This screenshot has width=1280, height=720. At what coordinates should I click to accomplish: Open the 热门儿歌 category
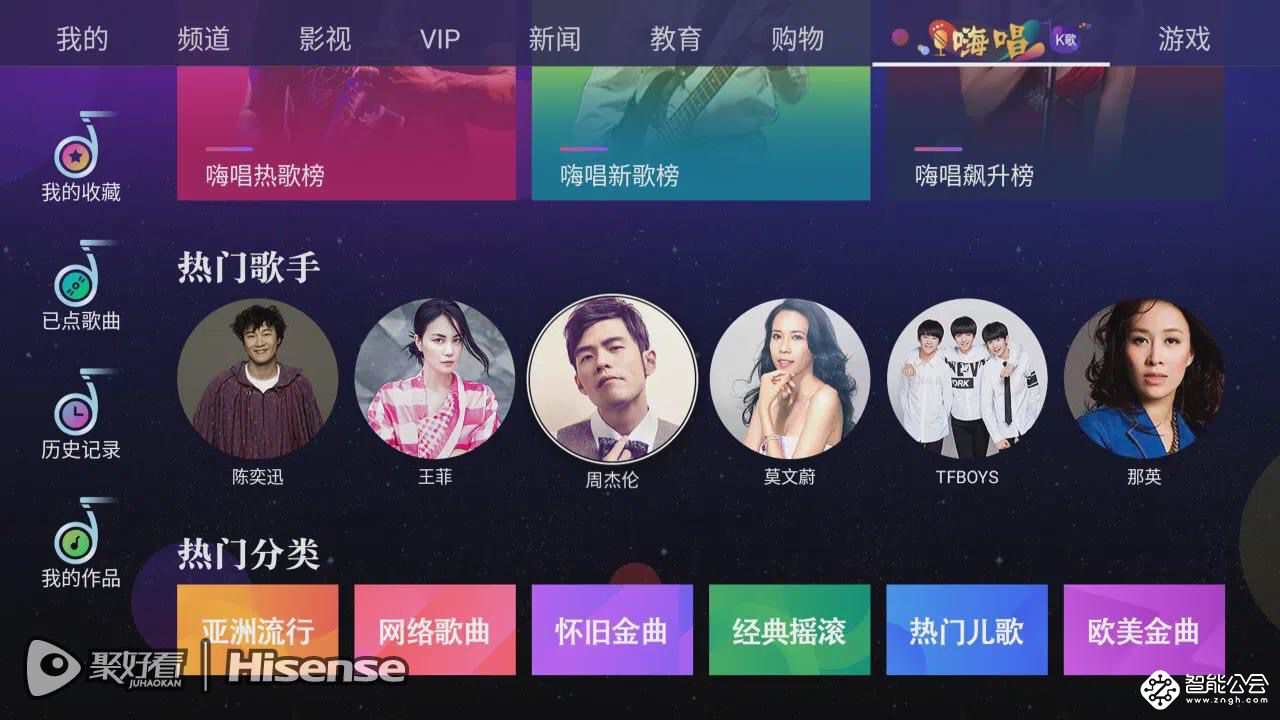pos(967,630)
